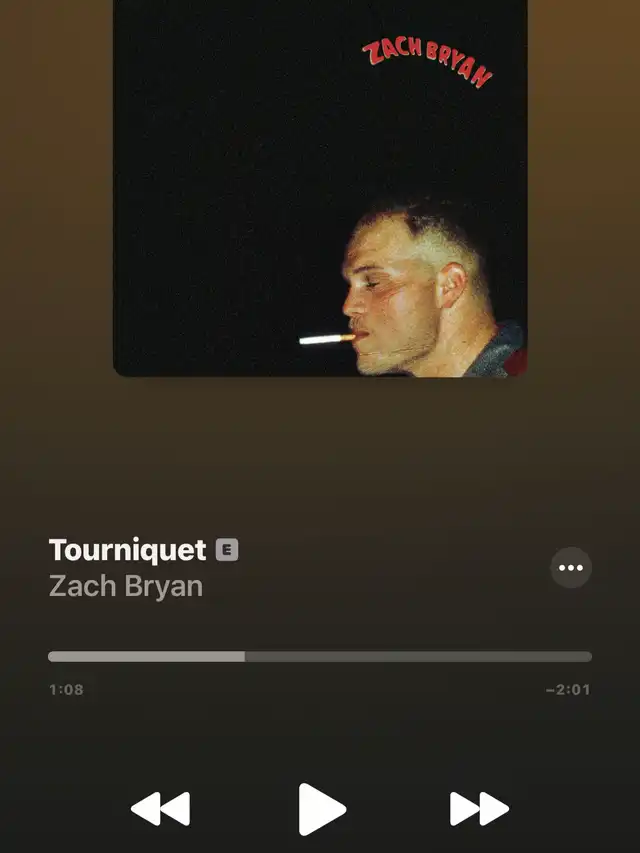Tap the Zach Bryan album artwork
Screen dimensions: 640x853
[x=320, y=188]
